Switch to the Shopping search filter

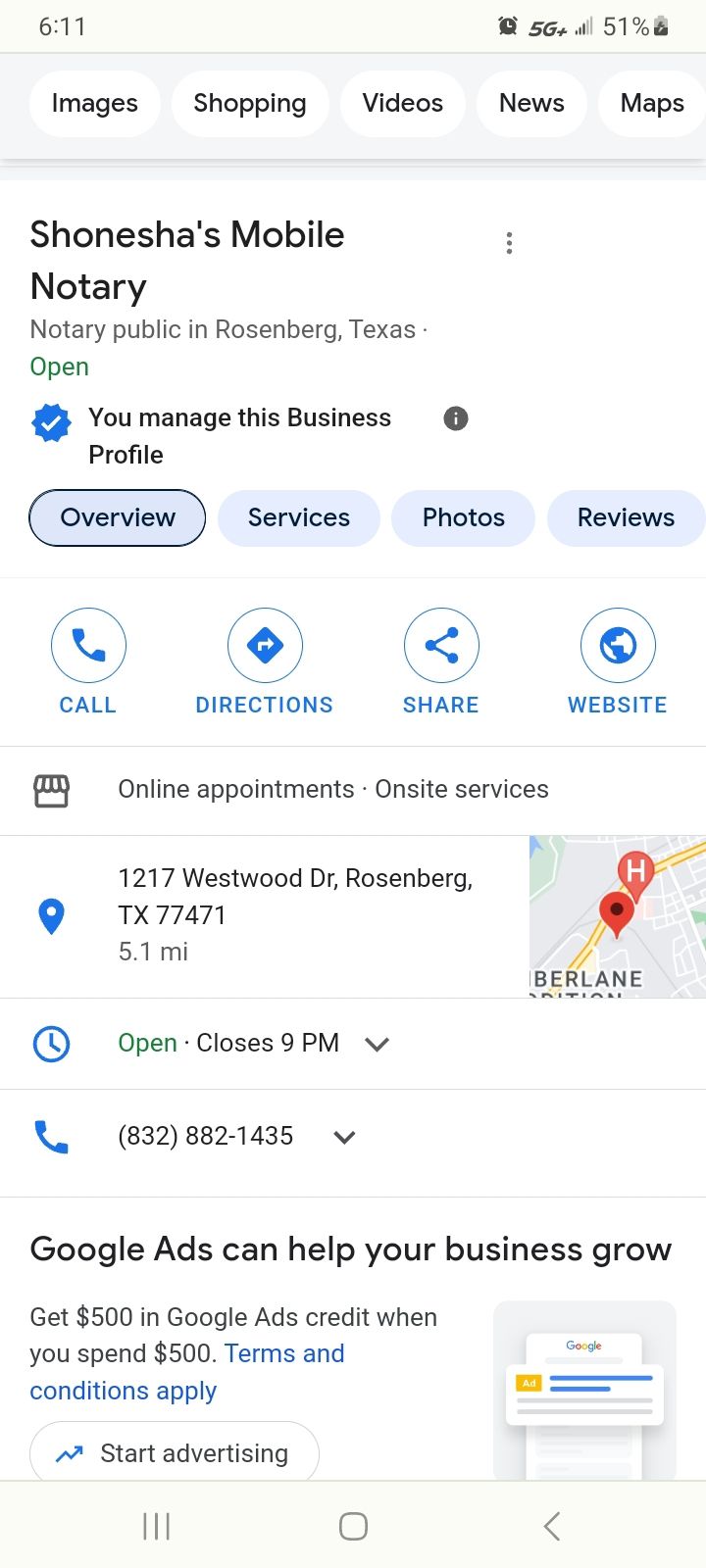pyautogui.click(x=250, y=103)
